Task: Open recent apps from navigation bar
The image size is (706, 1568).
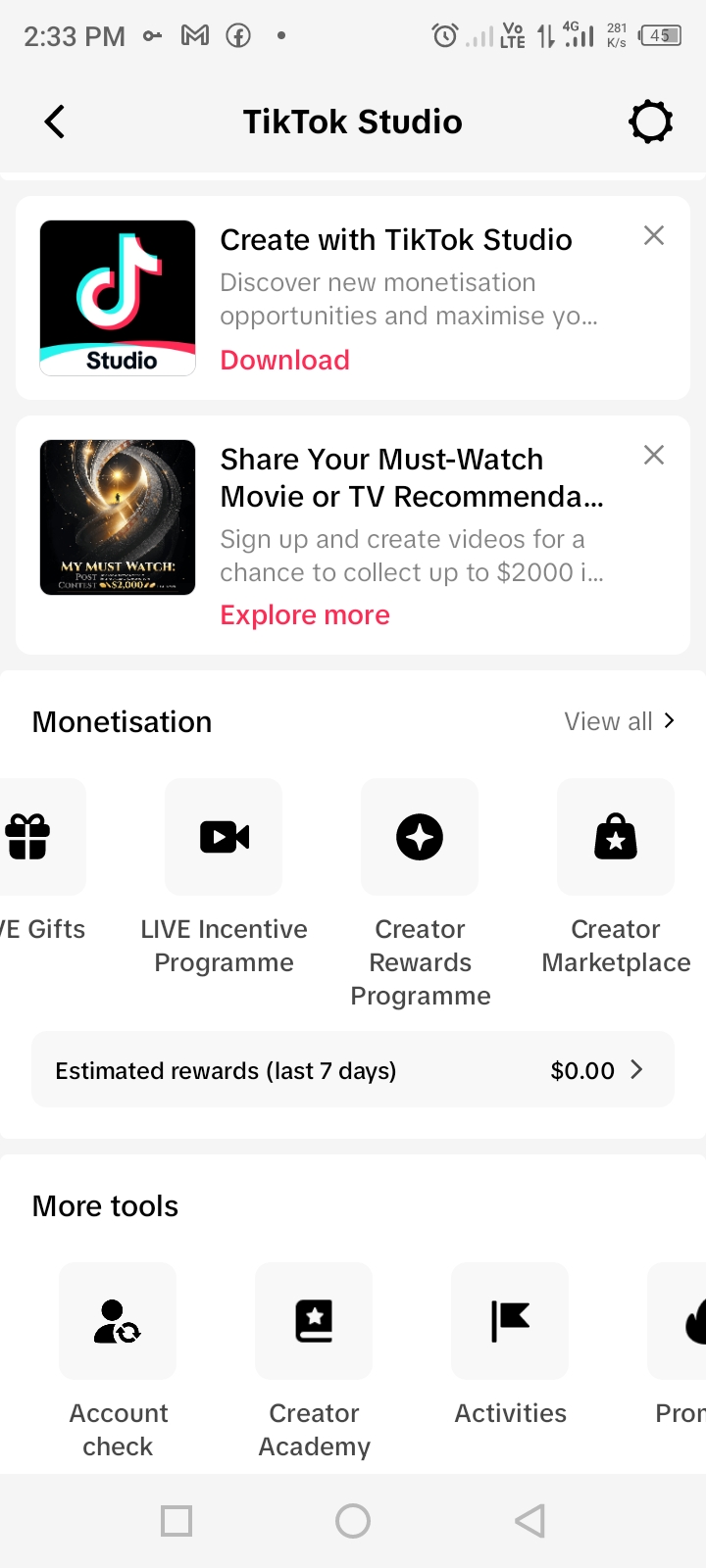Action: coord(176,1521)
